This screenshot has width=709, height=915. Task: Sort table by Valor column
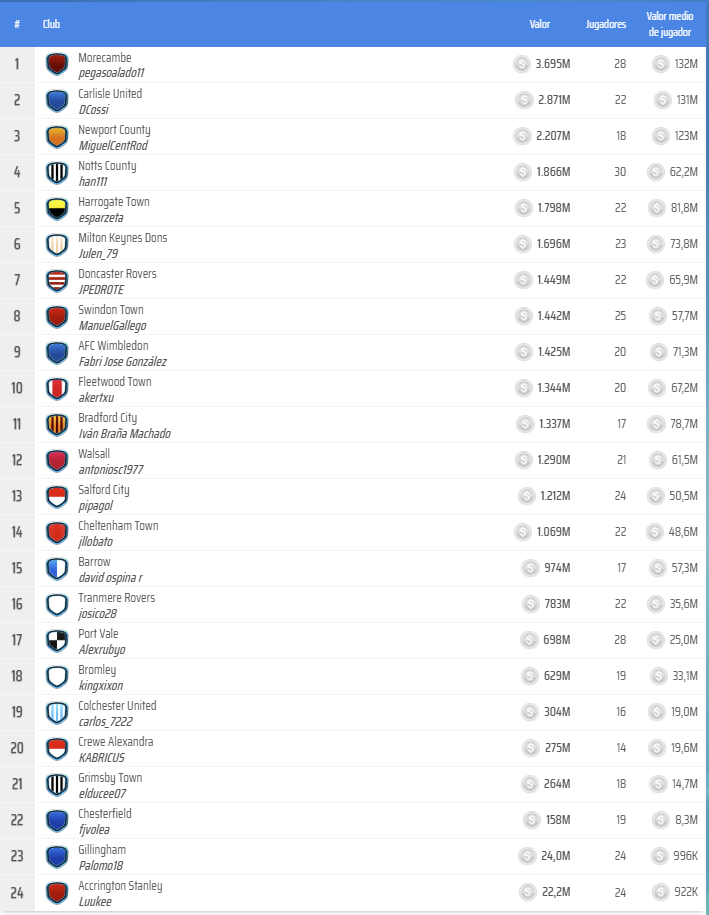coord(540,24)
